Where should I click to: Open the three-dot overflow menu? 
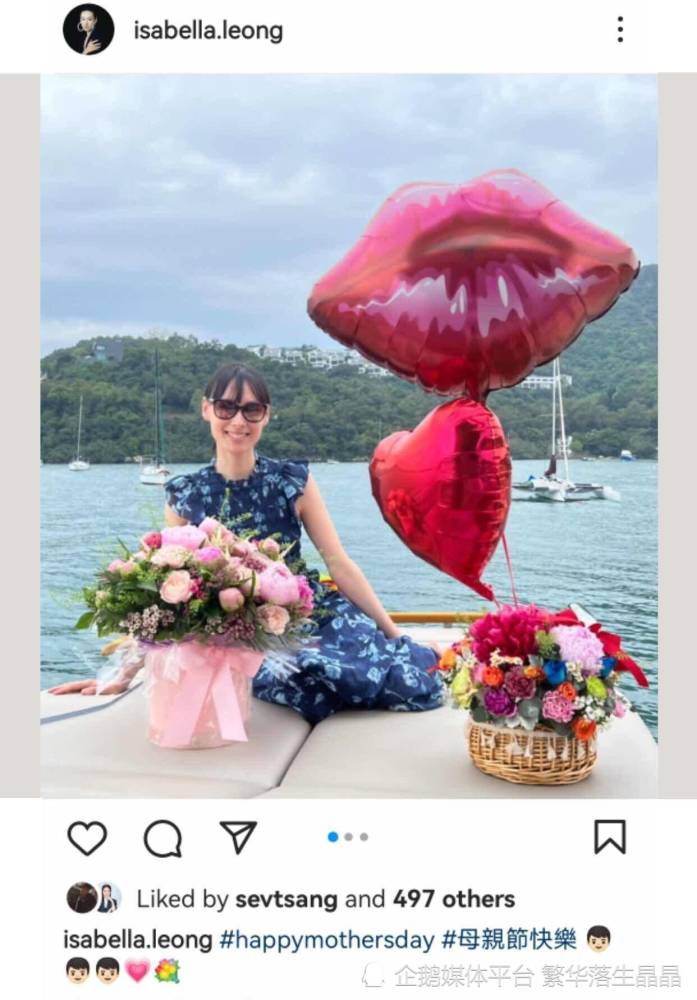pyautogui.click(x=620, y=29)
